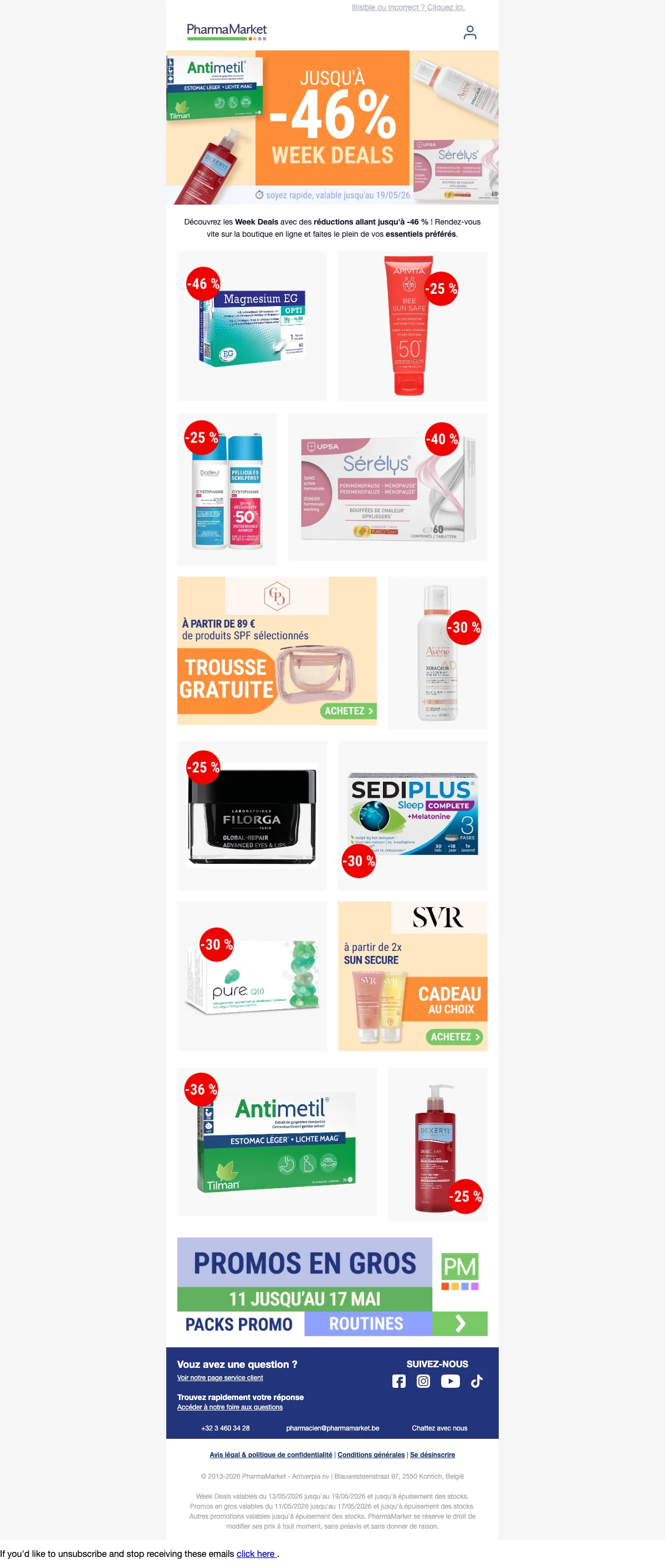The image size is (665, 1568).
Task: Open "Voir notre page service client" link
Action: (219, 1377)
